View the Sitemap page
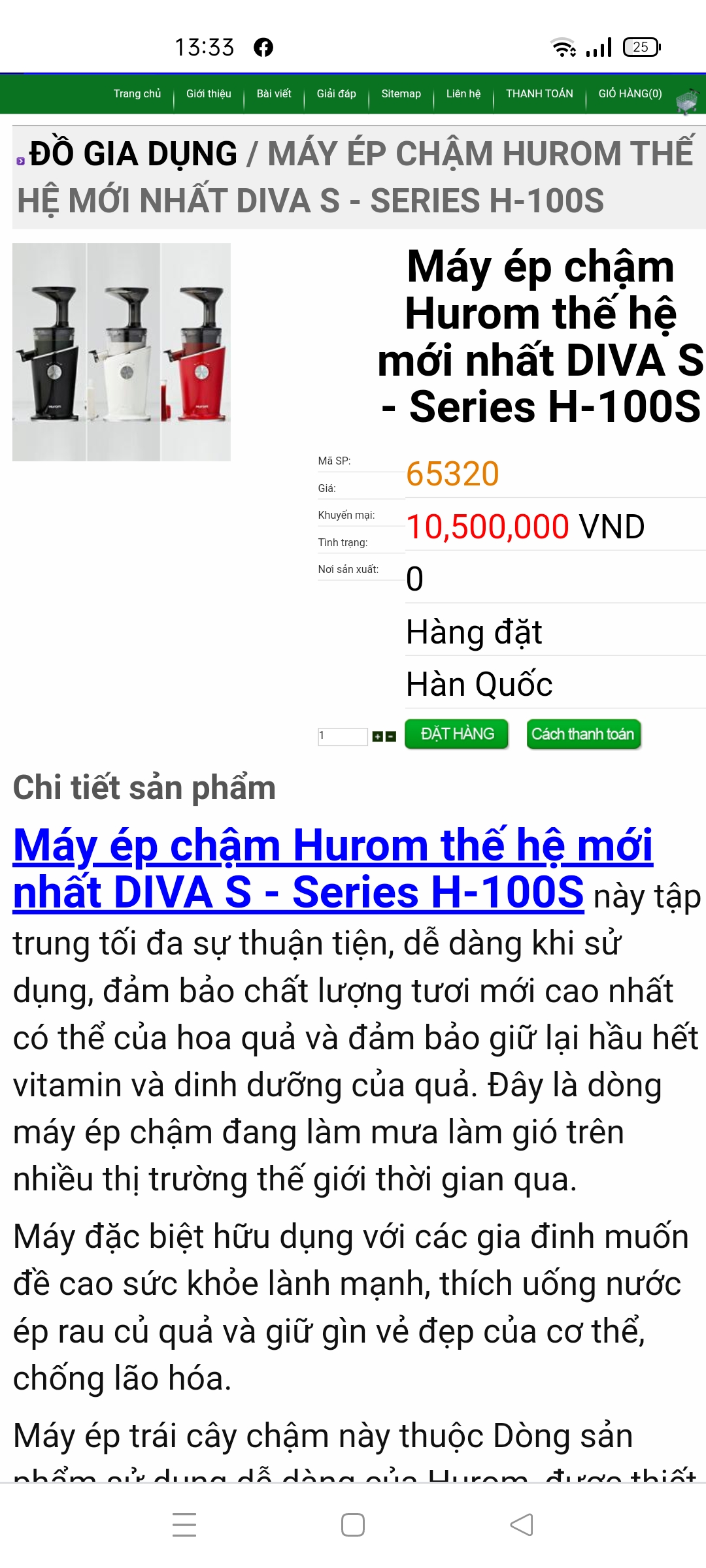The height and width of the screenshot is (1568, 706). click(401, 94)
